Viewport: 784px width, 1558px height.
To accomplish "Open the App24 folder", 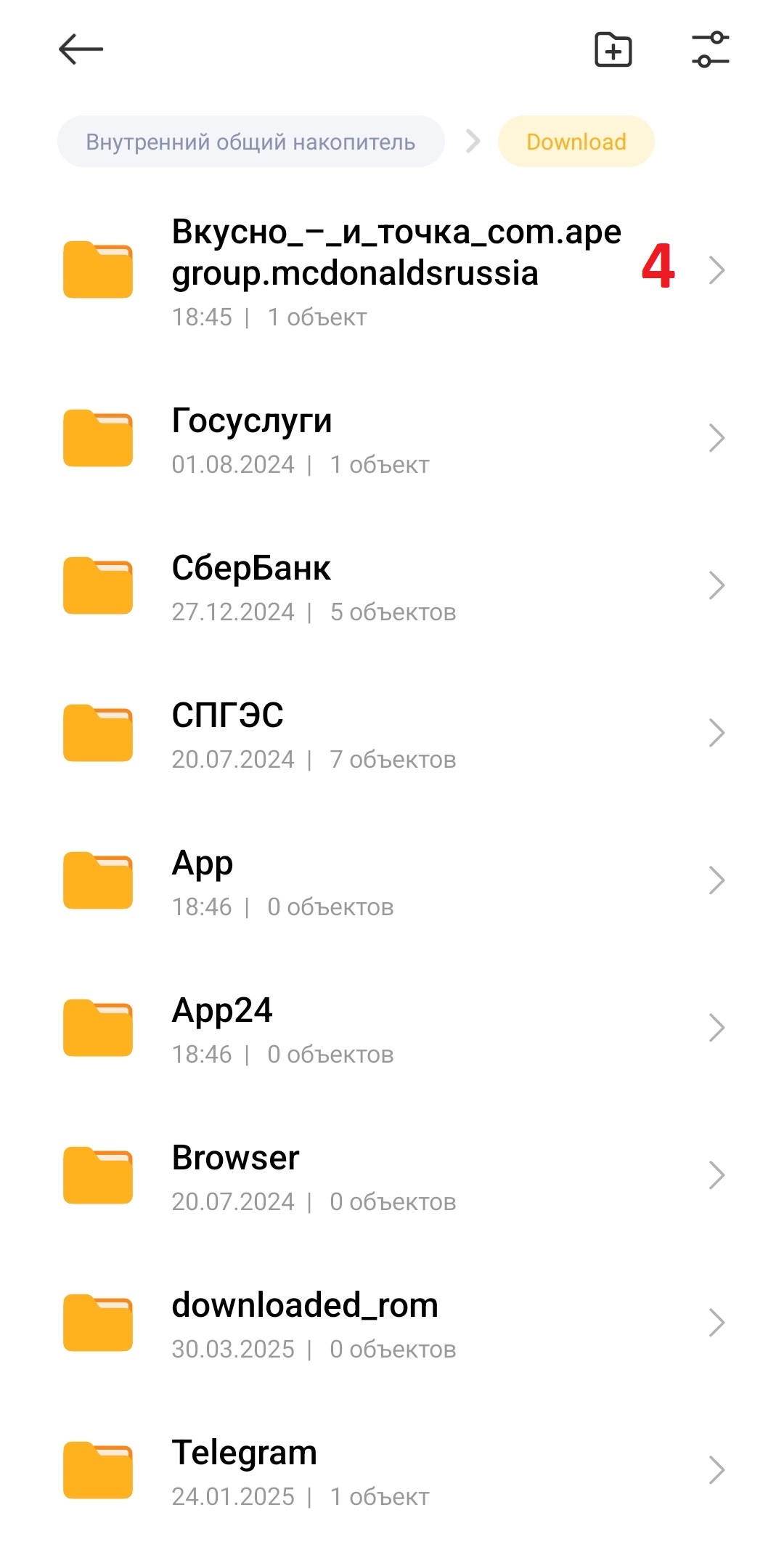I will click(x=392, y=1028).
